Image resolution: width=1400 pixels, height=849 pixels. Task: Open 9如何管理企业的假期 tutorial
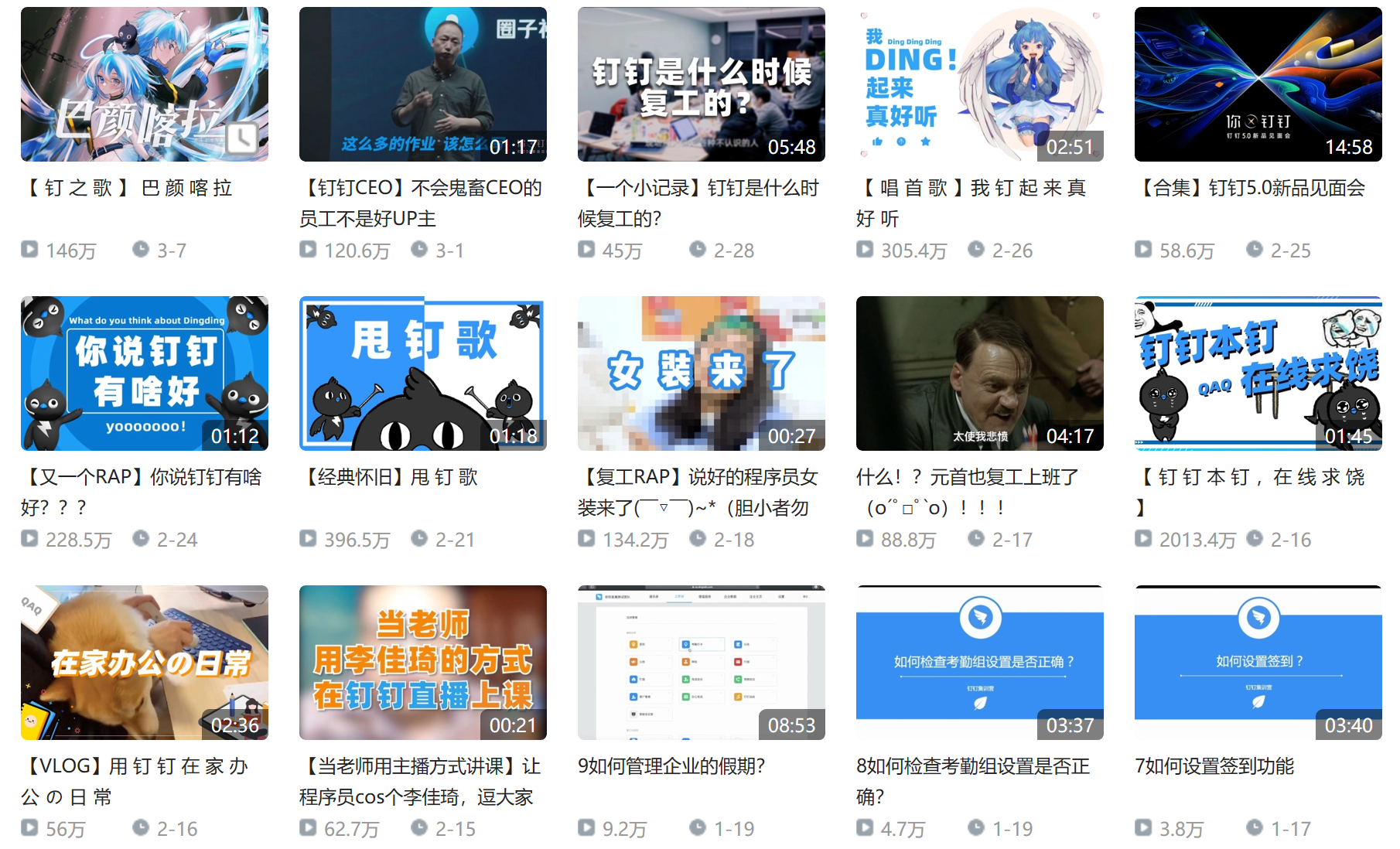701,662
